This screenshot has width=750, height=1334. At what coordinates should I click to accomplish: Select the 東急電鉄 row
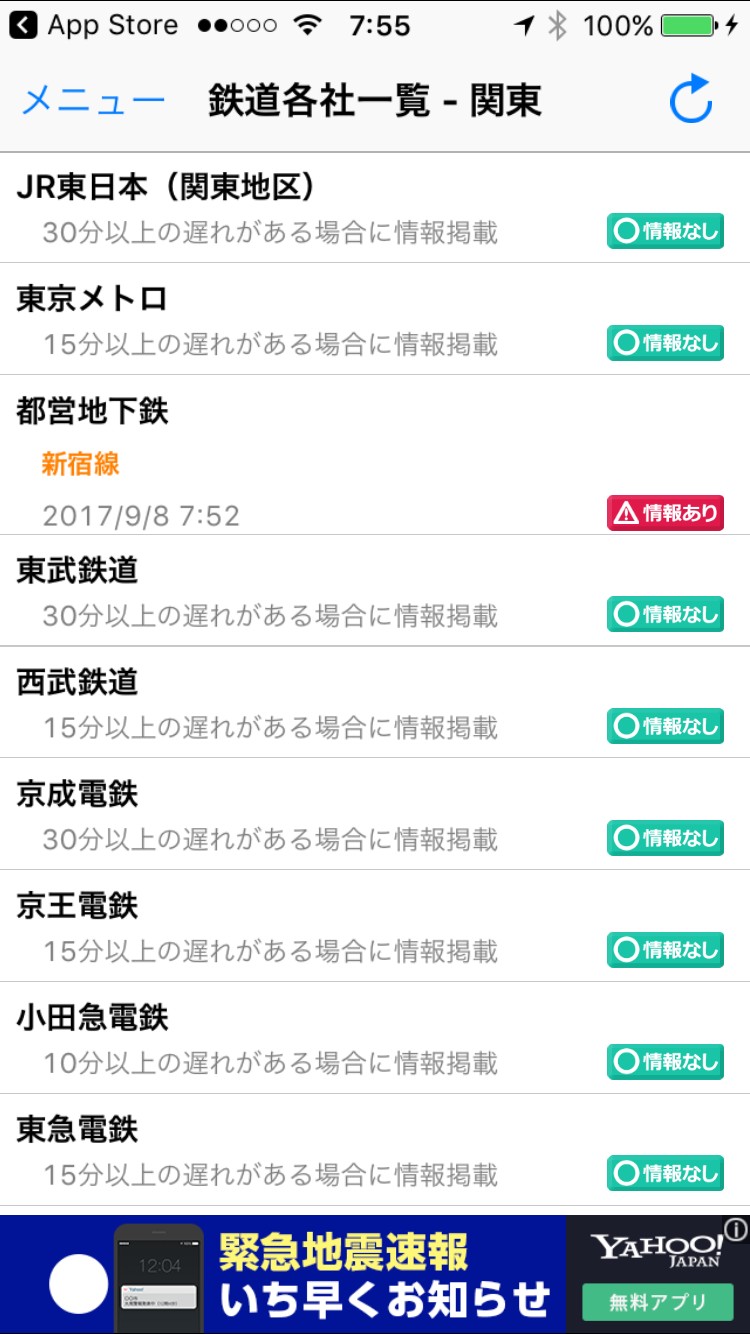pos(375,1151)
